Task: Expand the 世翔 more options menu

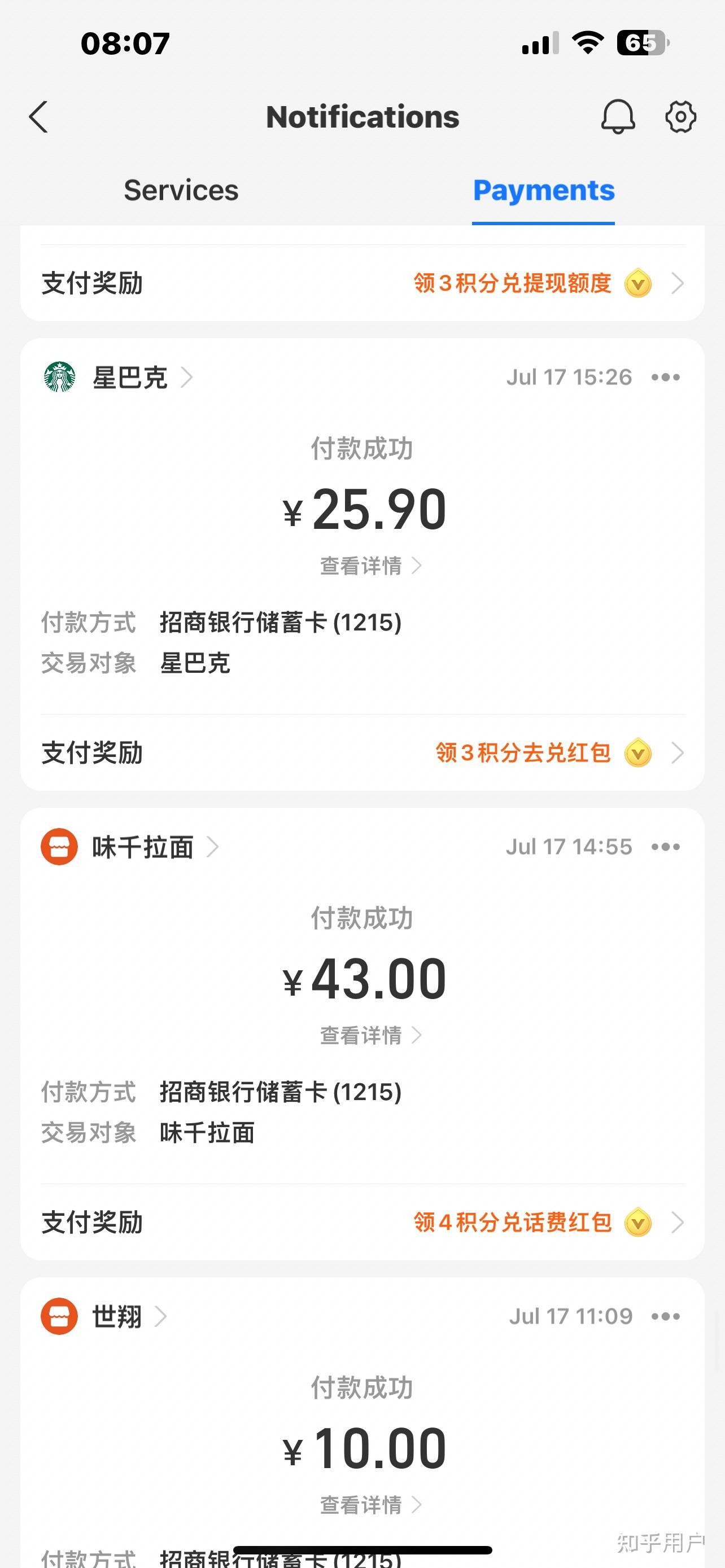Action: (666, 1316)
